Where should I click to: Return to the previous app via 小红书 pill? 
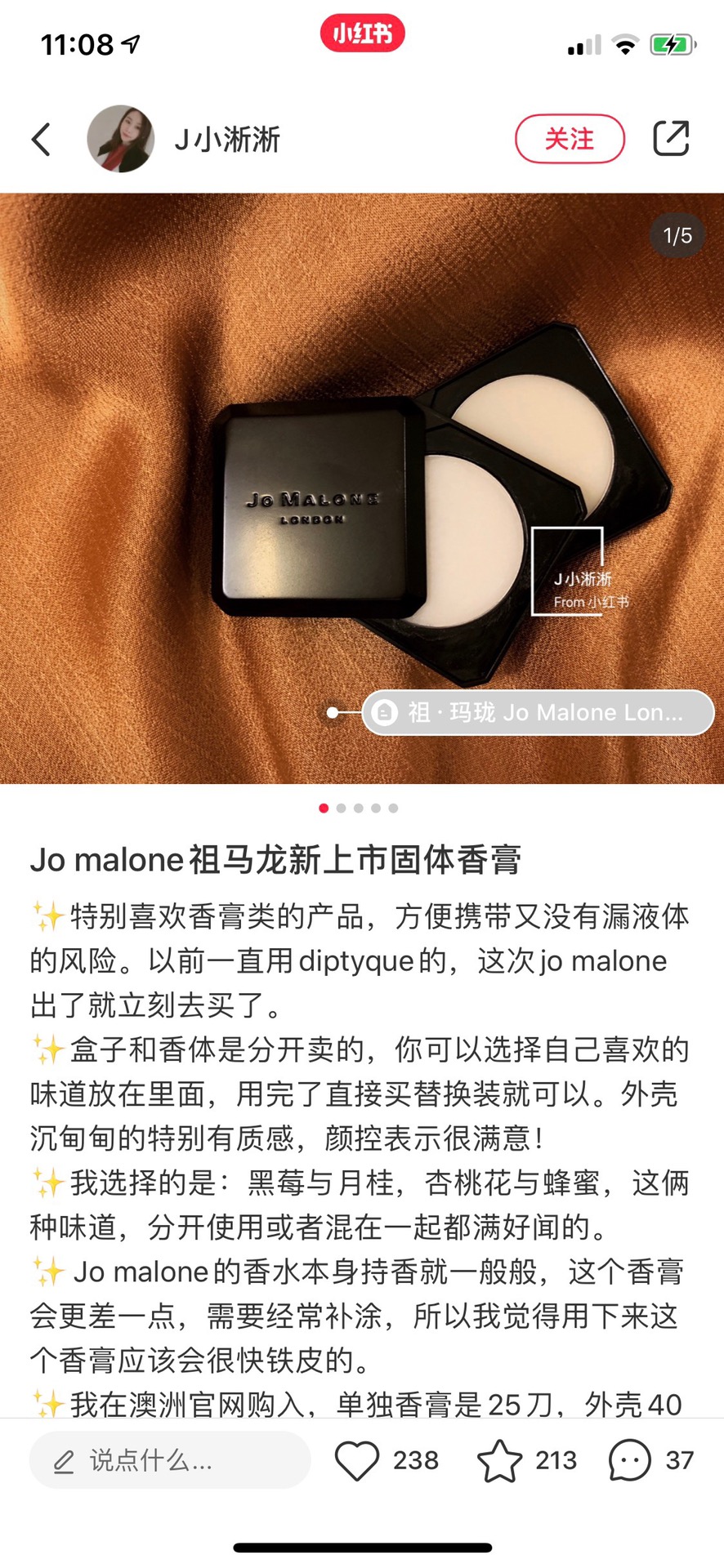click(362, 33)
